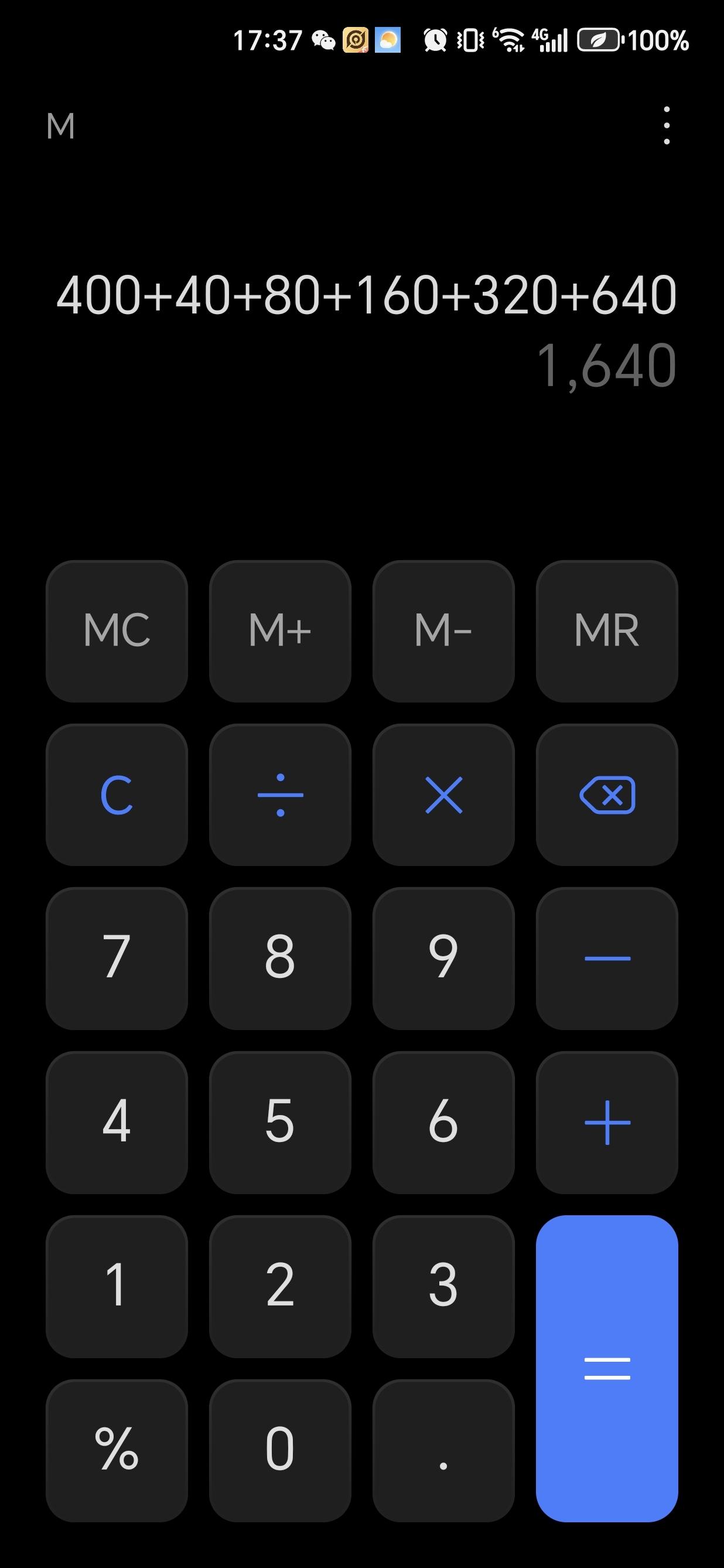Screen dimensions: 724x1568
Task: Hit the plus operator key
Action: [607, 1122]
